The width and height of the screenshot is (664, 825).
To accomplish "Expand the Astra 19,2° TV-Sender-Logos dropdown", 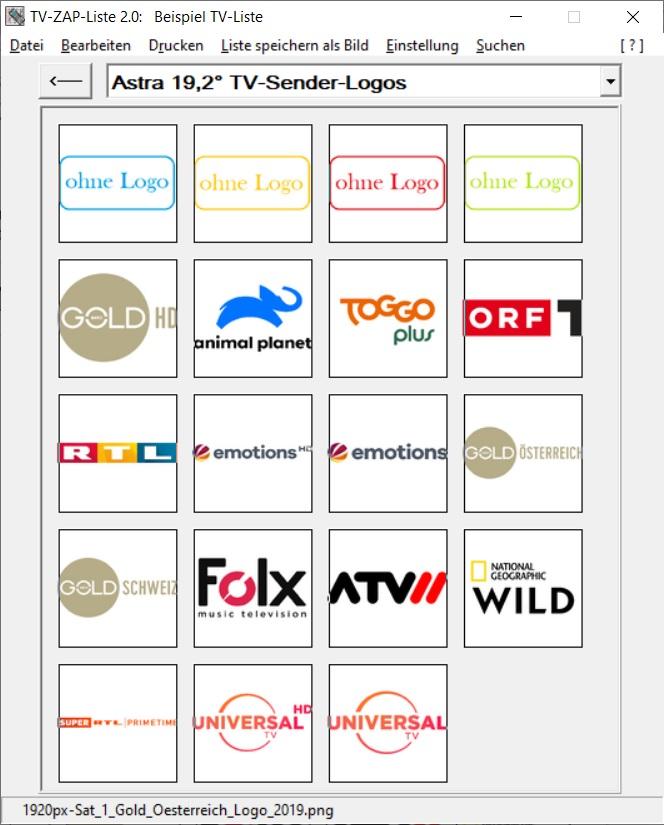I will (609, 82).
